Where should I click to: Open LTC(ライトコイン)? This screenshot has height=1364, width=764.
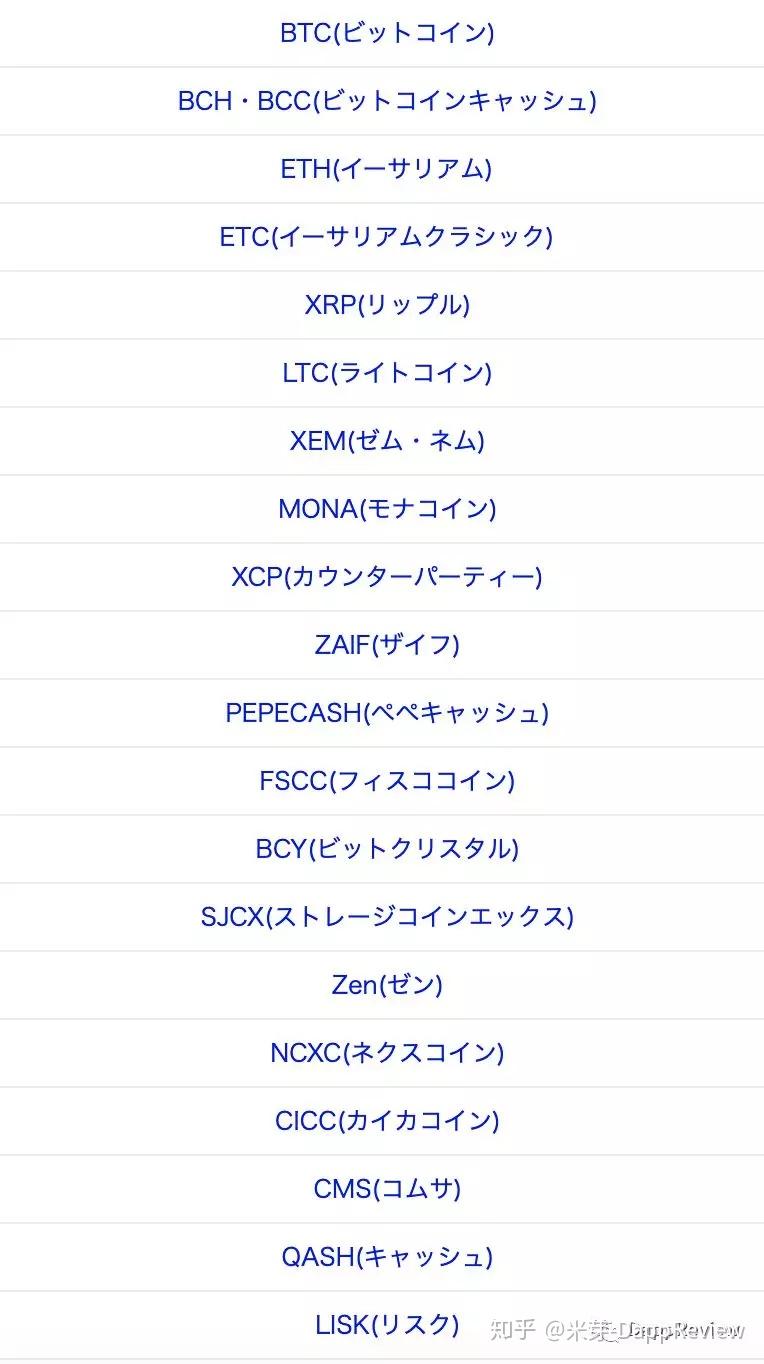coord(387,373)
